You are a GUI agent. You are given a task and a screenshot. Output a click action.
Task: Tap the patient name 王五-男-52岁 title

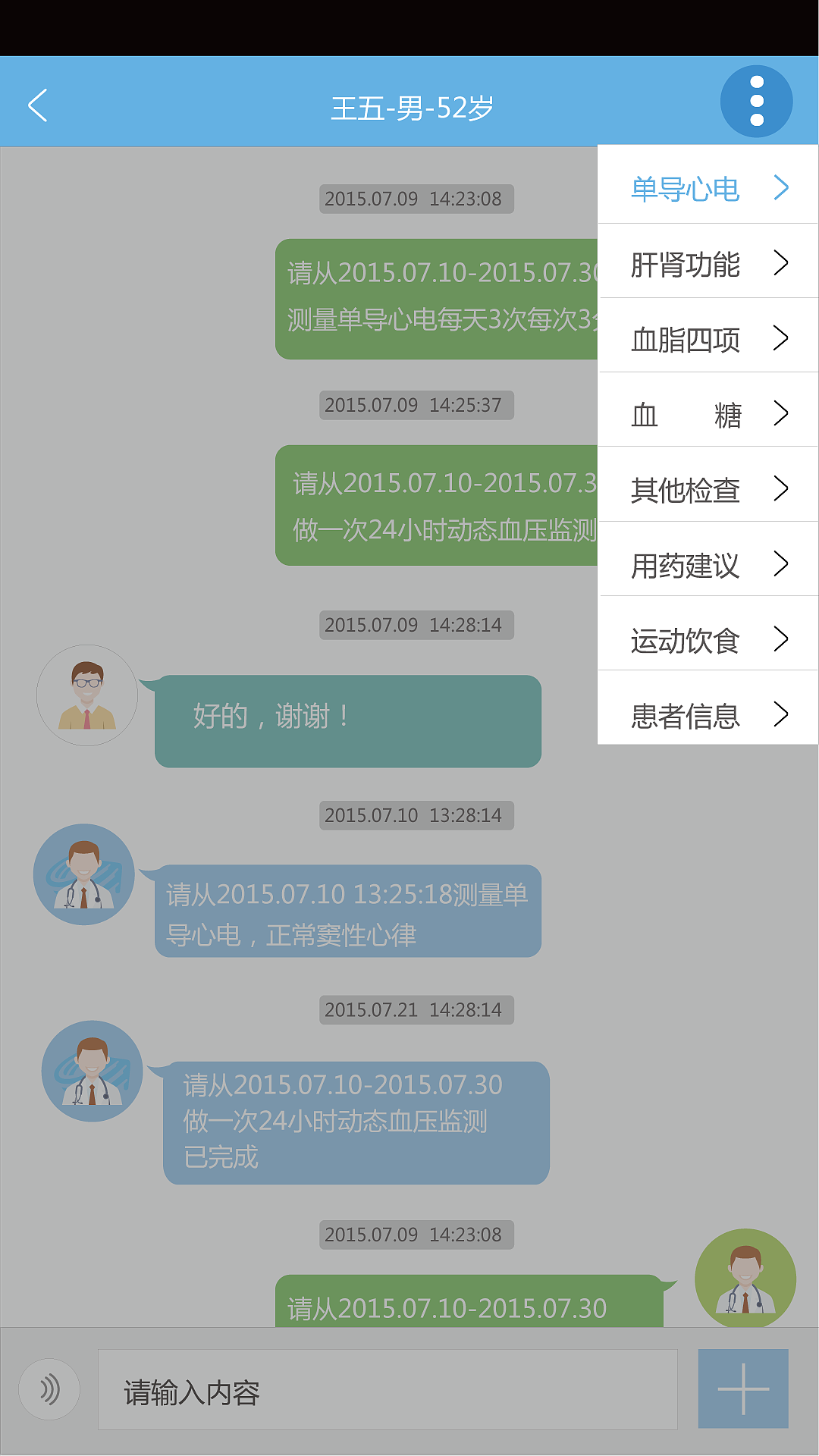(409, 106)
